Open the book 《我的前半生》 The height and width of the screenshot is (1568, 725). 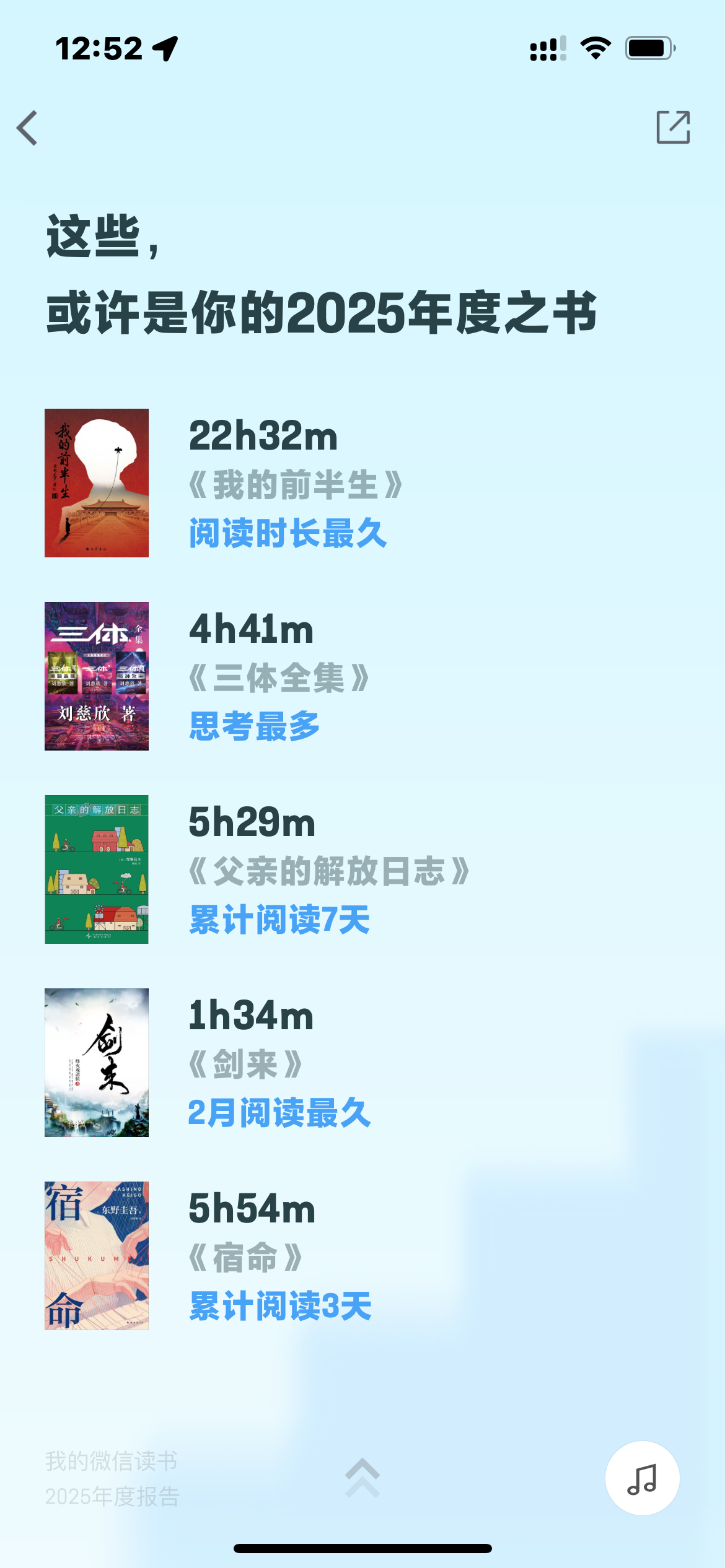[97, 483]
